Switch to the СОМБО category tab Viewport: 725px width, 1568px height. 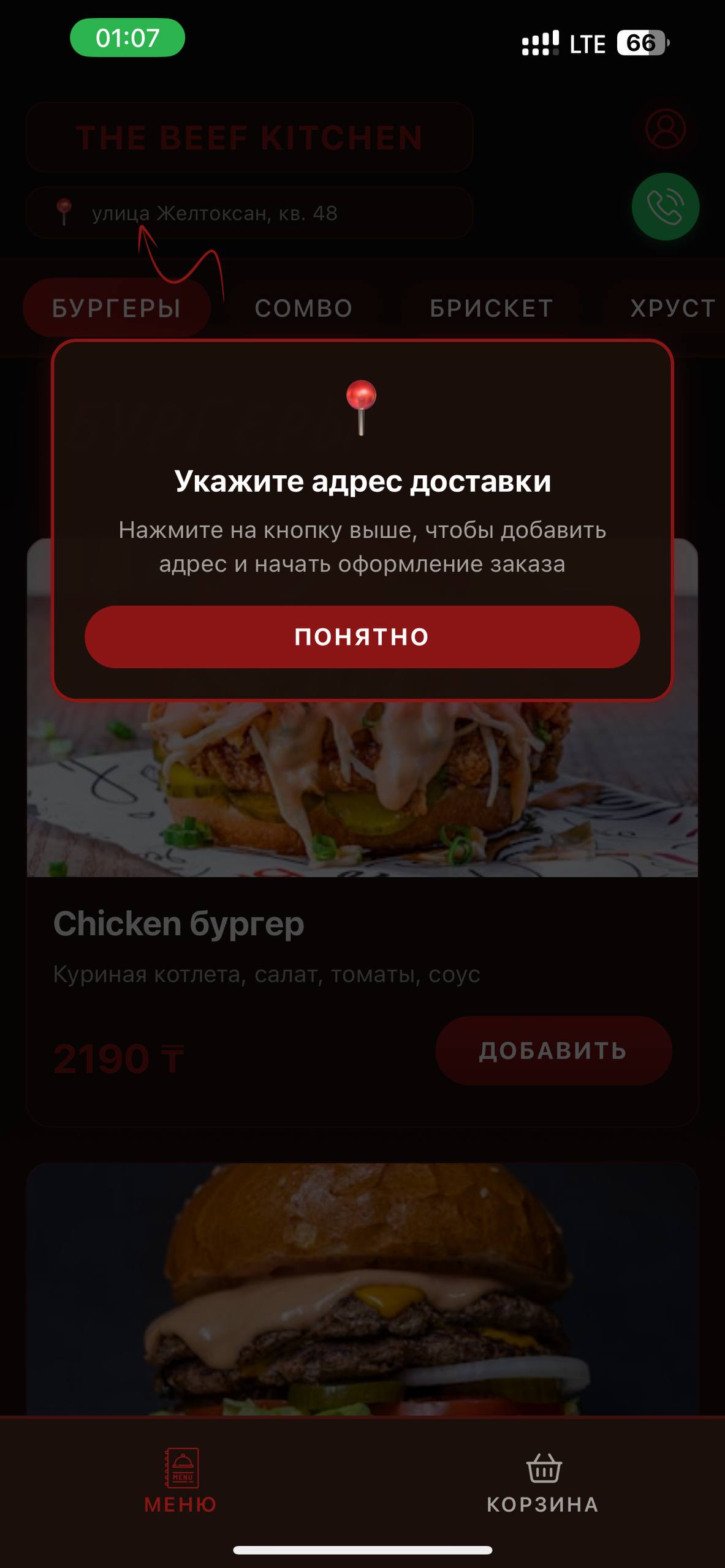(303, 308)
